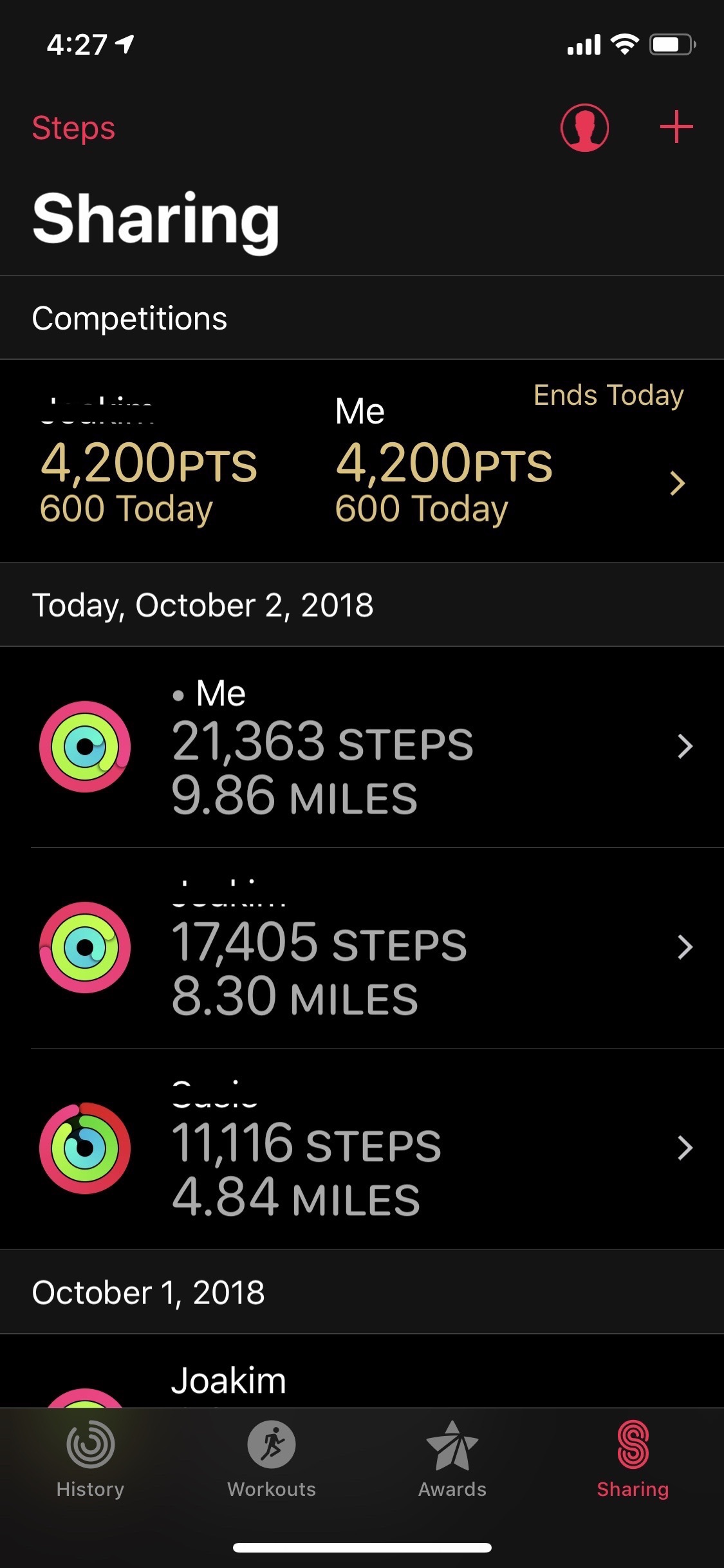The height and width of the screenshot is (1568, 724).
Task: Open Joakim's October 1 activity row
Action: pos(362,1370)
